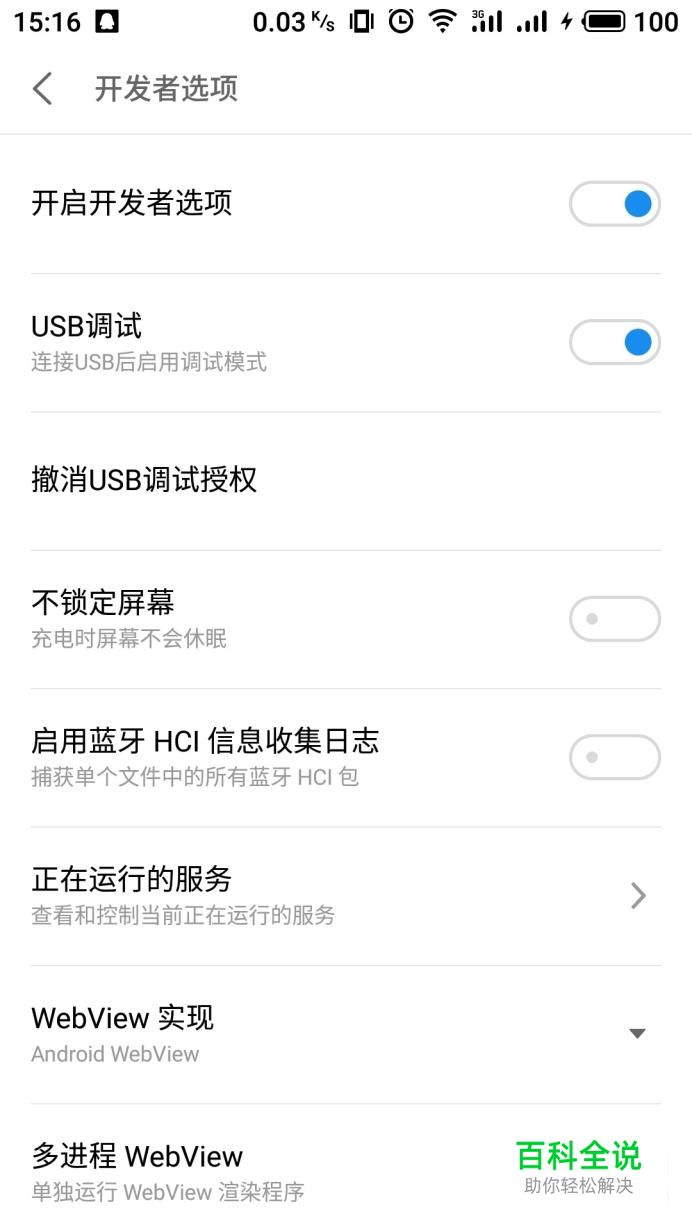Open 撤消USB调试授权
Image resolution: width=692 pixels, height=1230 pixels.
pyautogui.click(x=346, y=481)
